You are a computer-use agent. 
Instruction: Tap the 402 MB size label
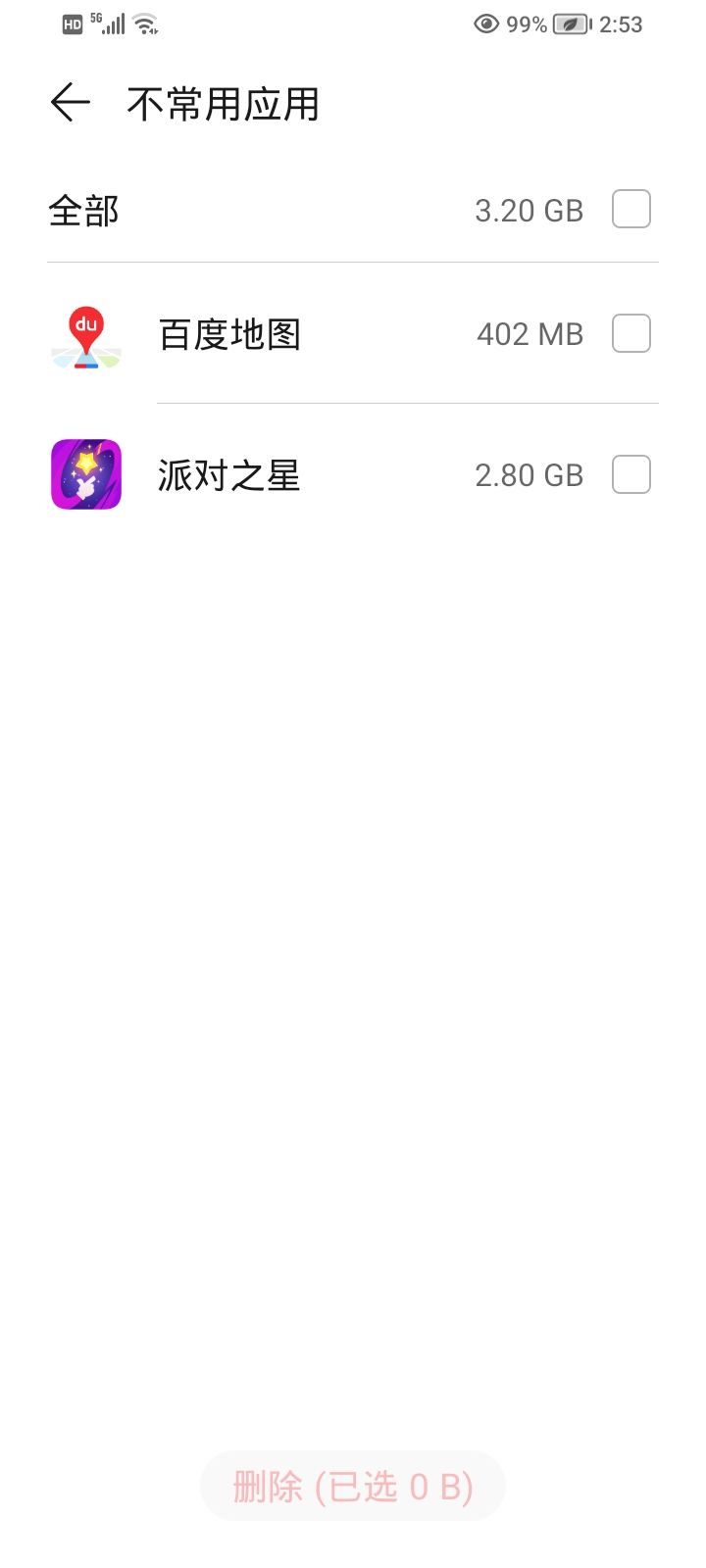[529, 333]
